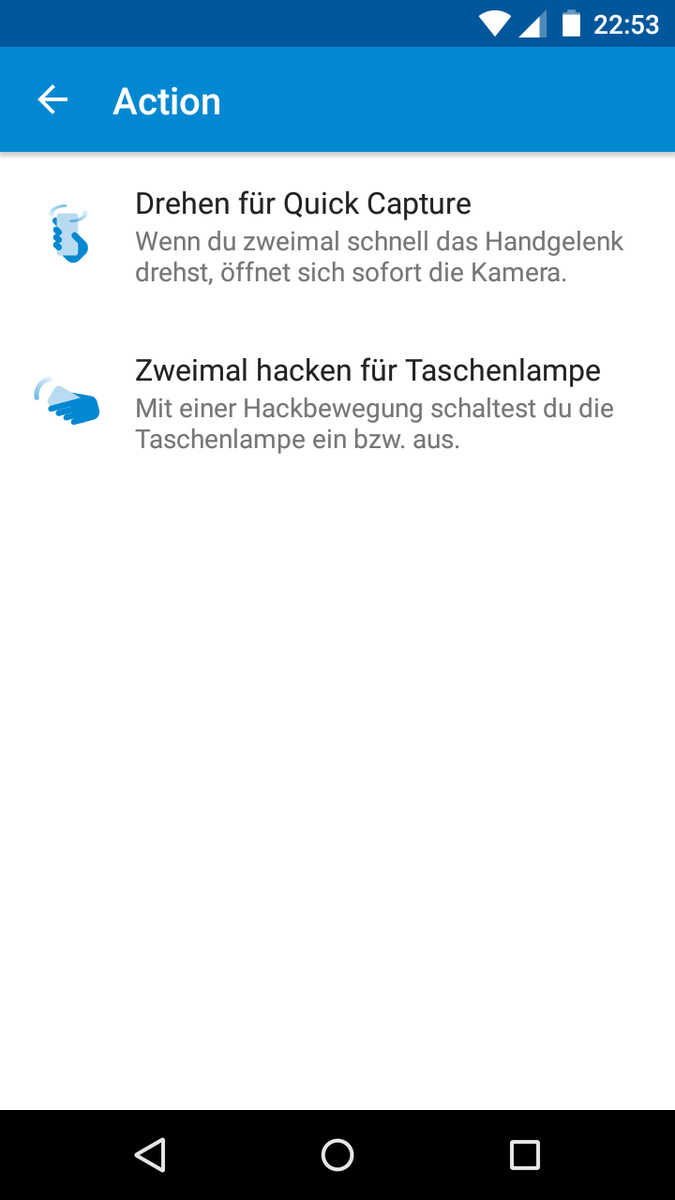Viewport: 675px width, 1200px height.
Task: Tap the system home button
Action: [337, 1155]
